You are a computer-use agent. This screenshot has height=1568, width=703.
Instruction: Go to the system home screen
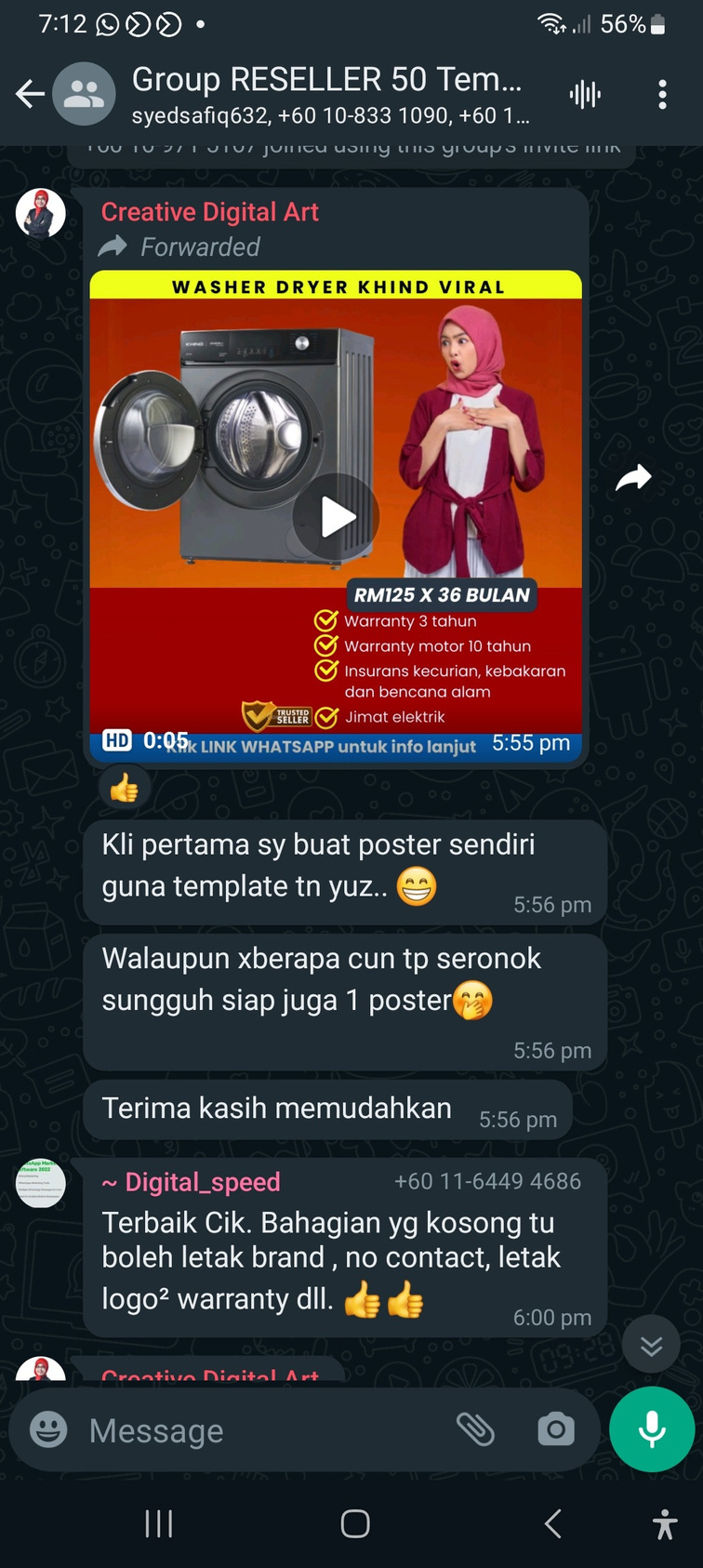coord(355,1524)
